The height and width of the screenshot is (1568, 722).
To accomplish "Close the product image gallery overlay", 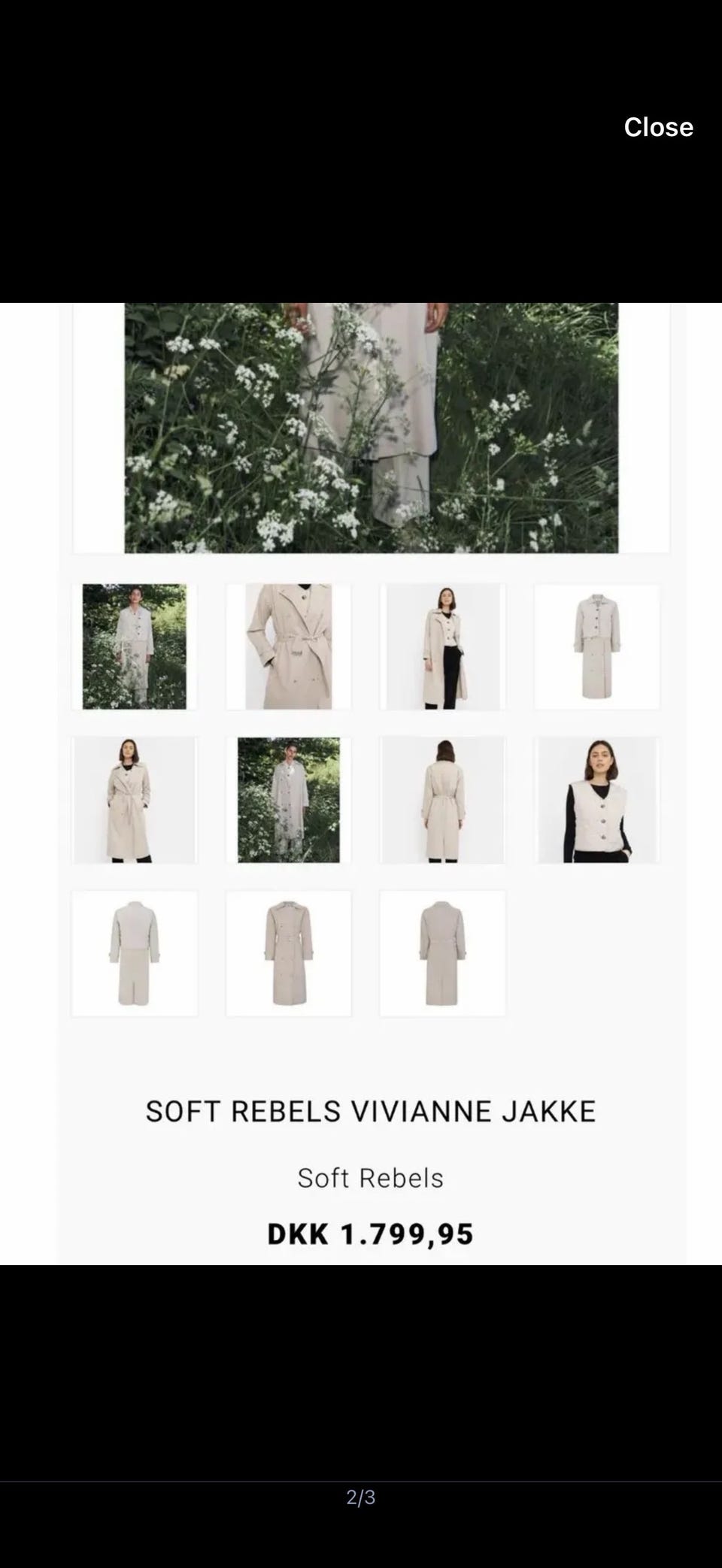I will pos(658,126).
